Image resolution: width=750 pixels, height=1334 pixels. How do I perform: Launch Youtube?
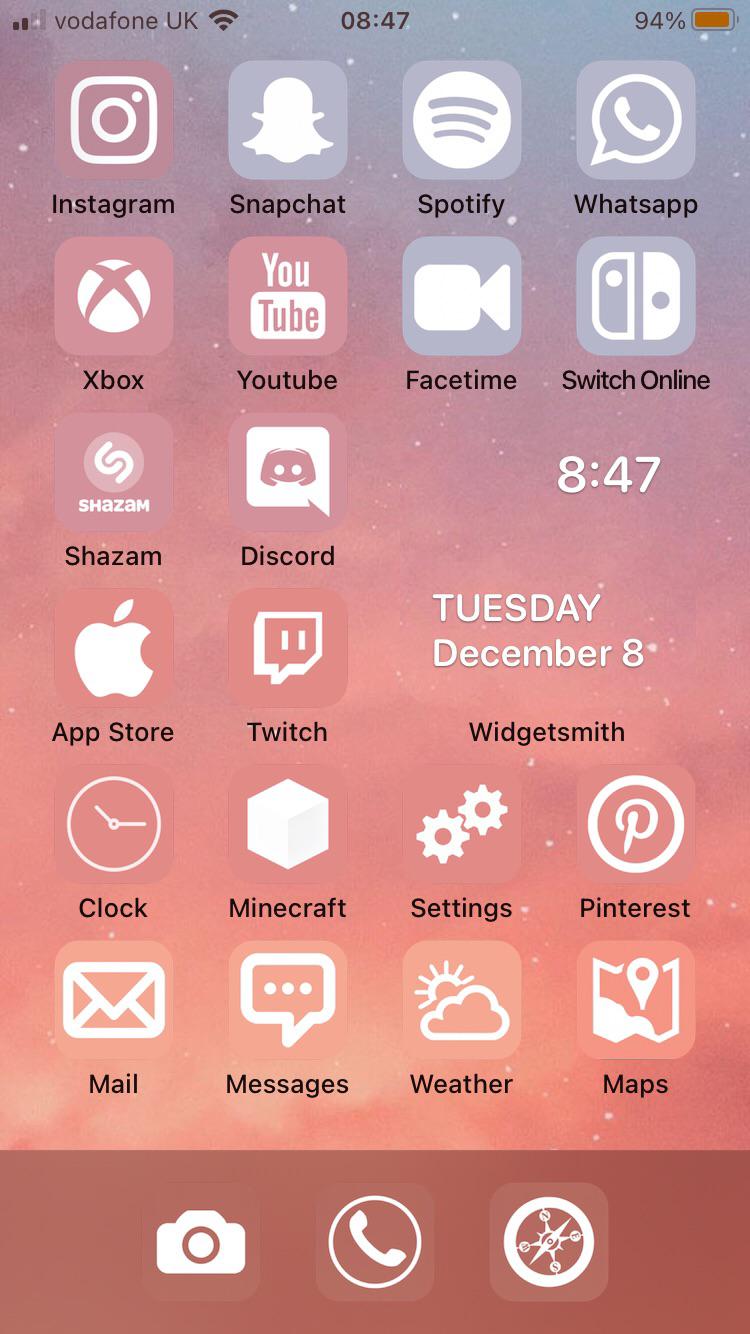click(288, 296)
